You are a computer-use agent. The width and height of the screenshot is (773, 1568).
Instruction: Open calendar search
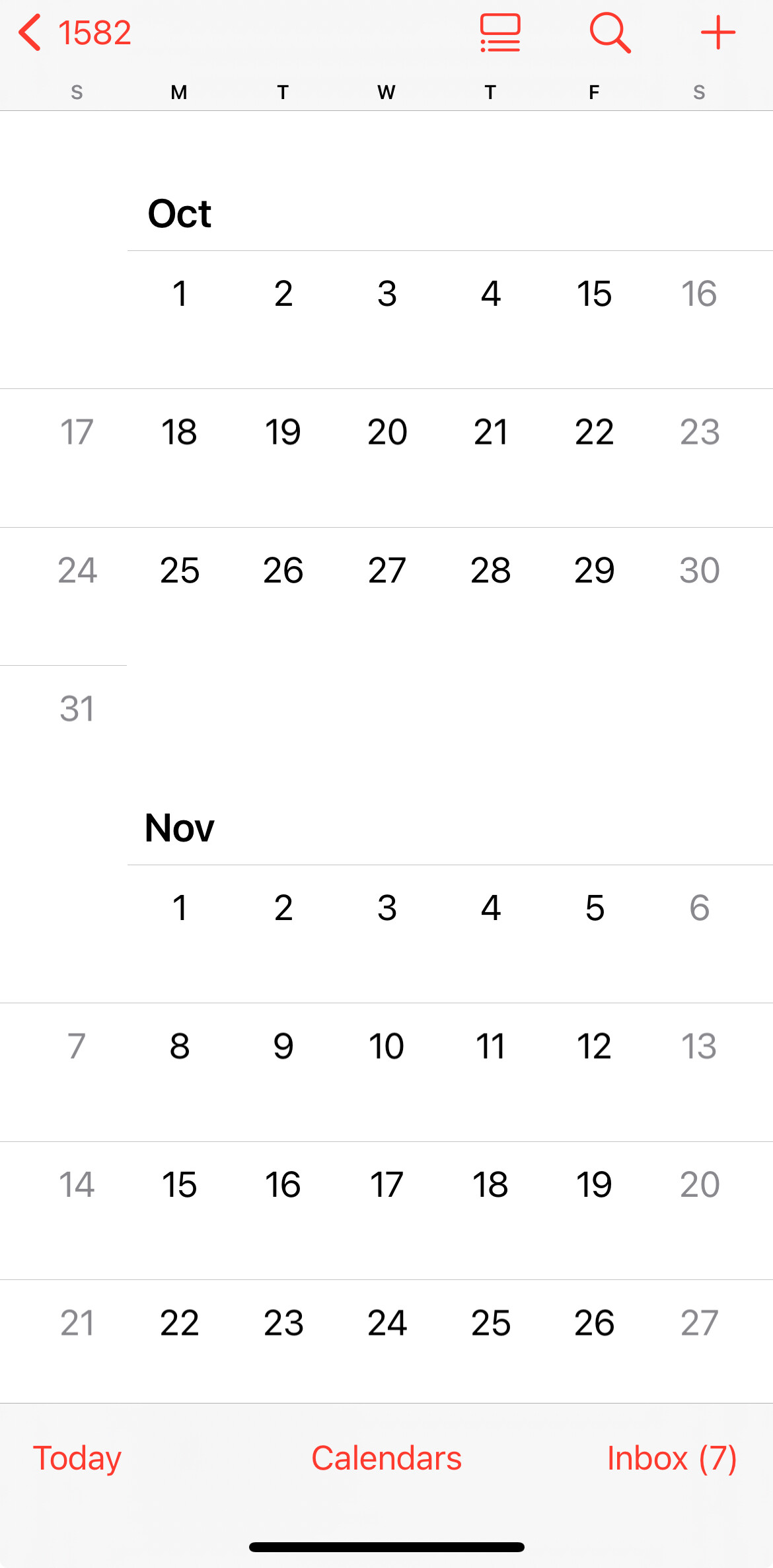(x=610, y=32)
